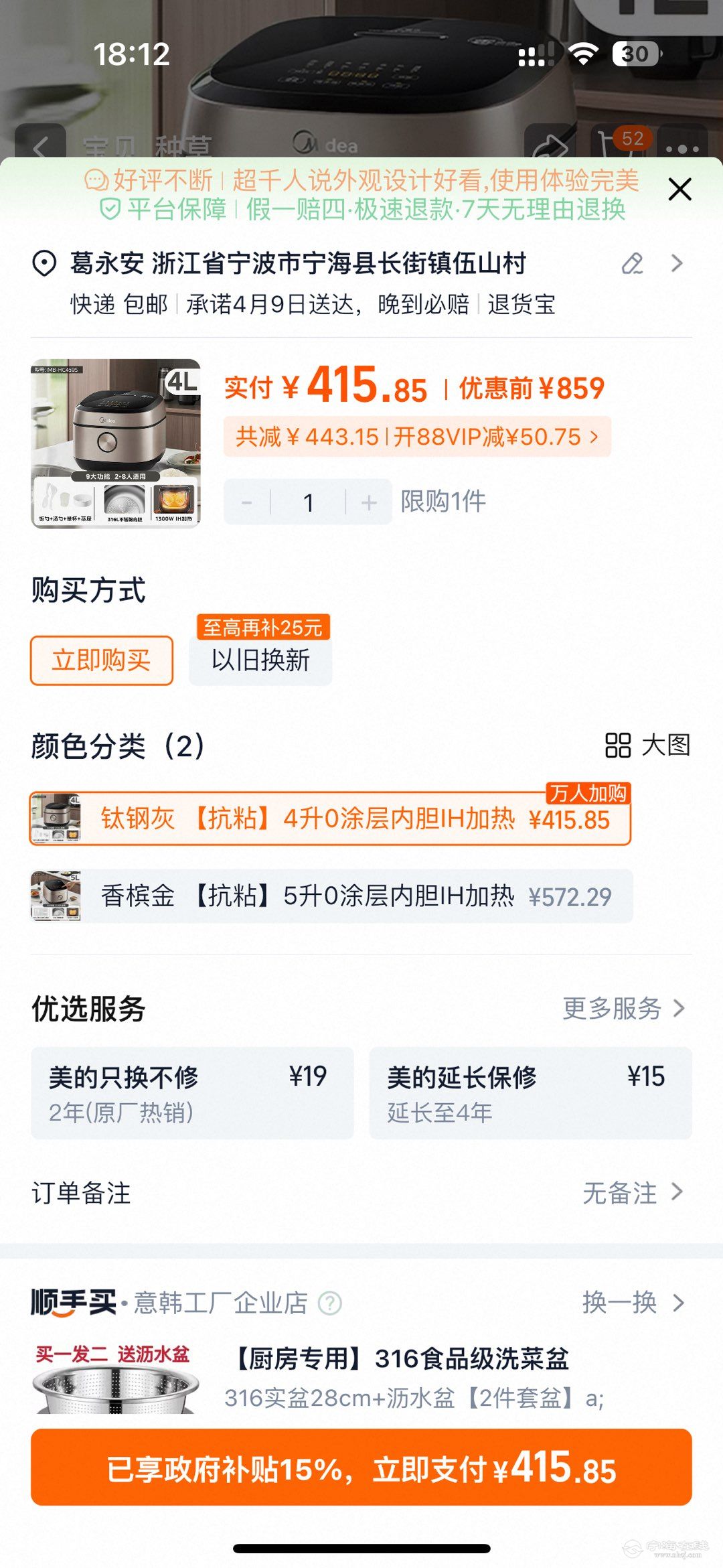Viewport: 723px width, 1568px height.
Task: Choose 以旧换新 trade-in option
Action: 260,660
